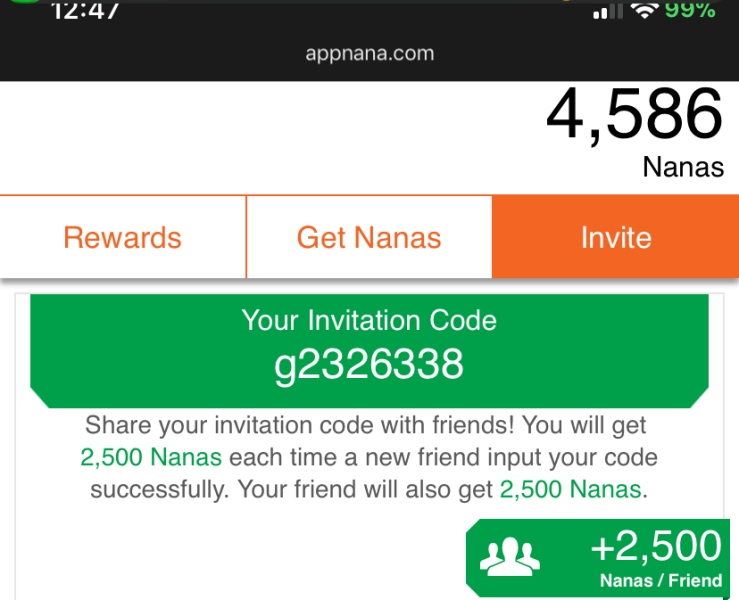Screen dimensions: 739x600
Task: Tap the +2,500 Nanas per Friend button
Action: point(600,558)
